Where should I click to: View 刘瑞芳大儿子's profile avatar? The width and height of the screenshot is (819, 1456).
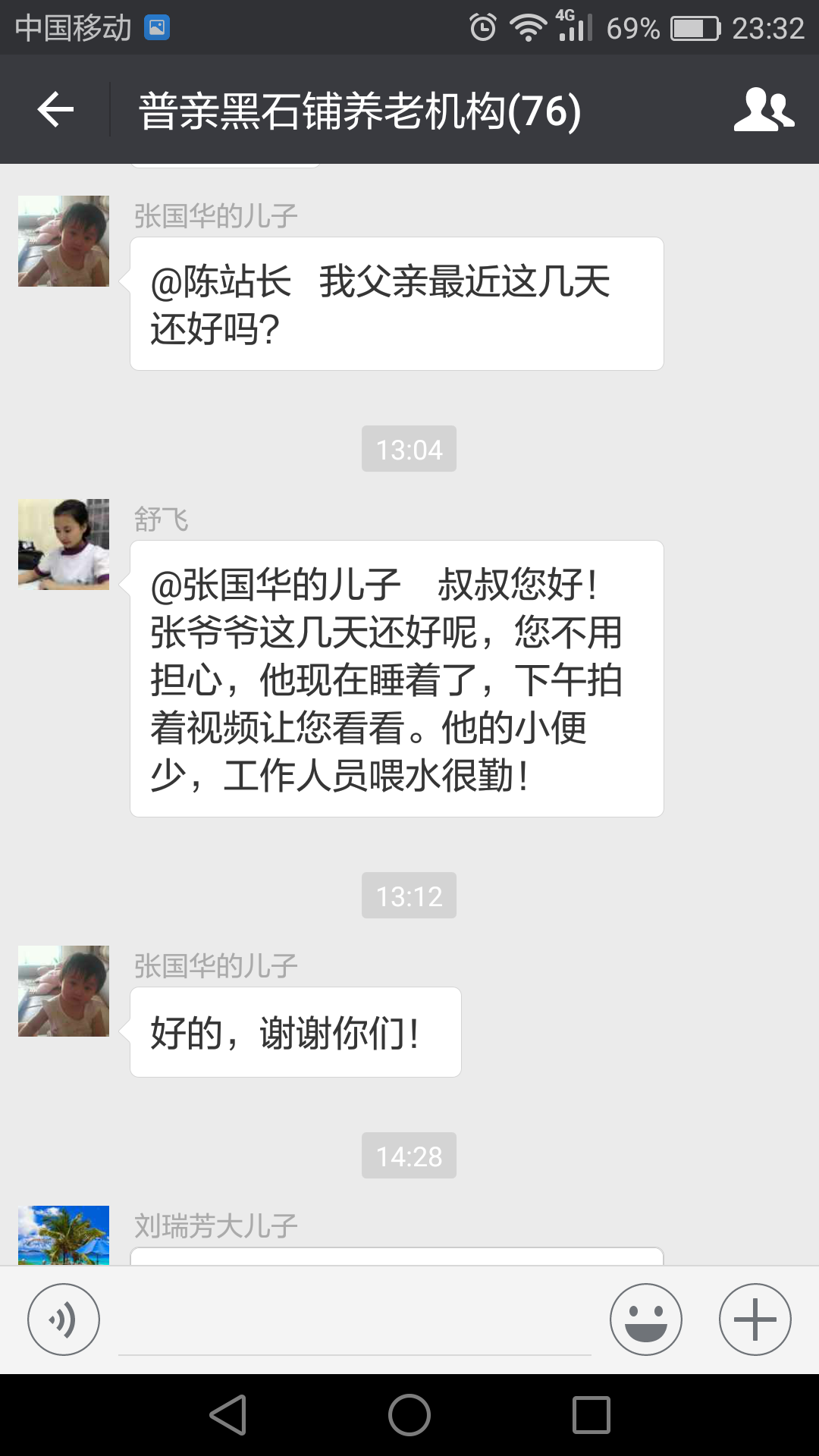pyautogui.click(x=64, y=1235)
